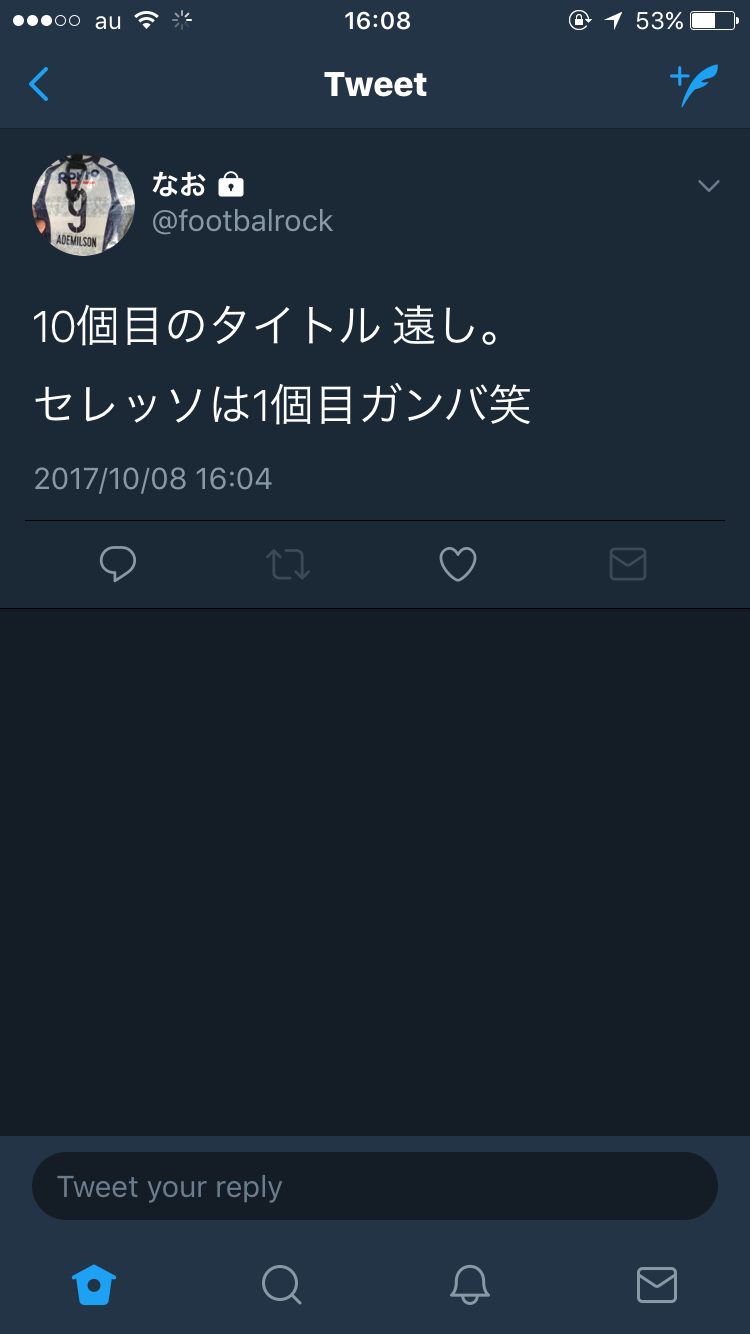
Task: Share tweet via direct message envelope
Action: [x=628, y=565]
